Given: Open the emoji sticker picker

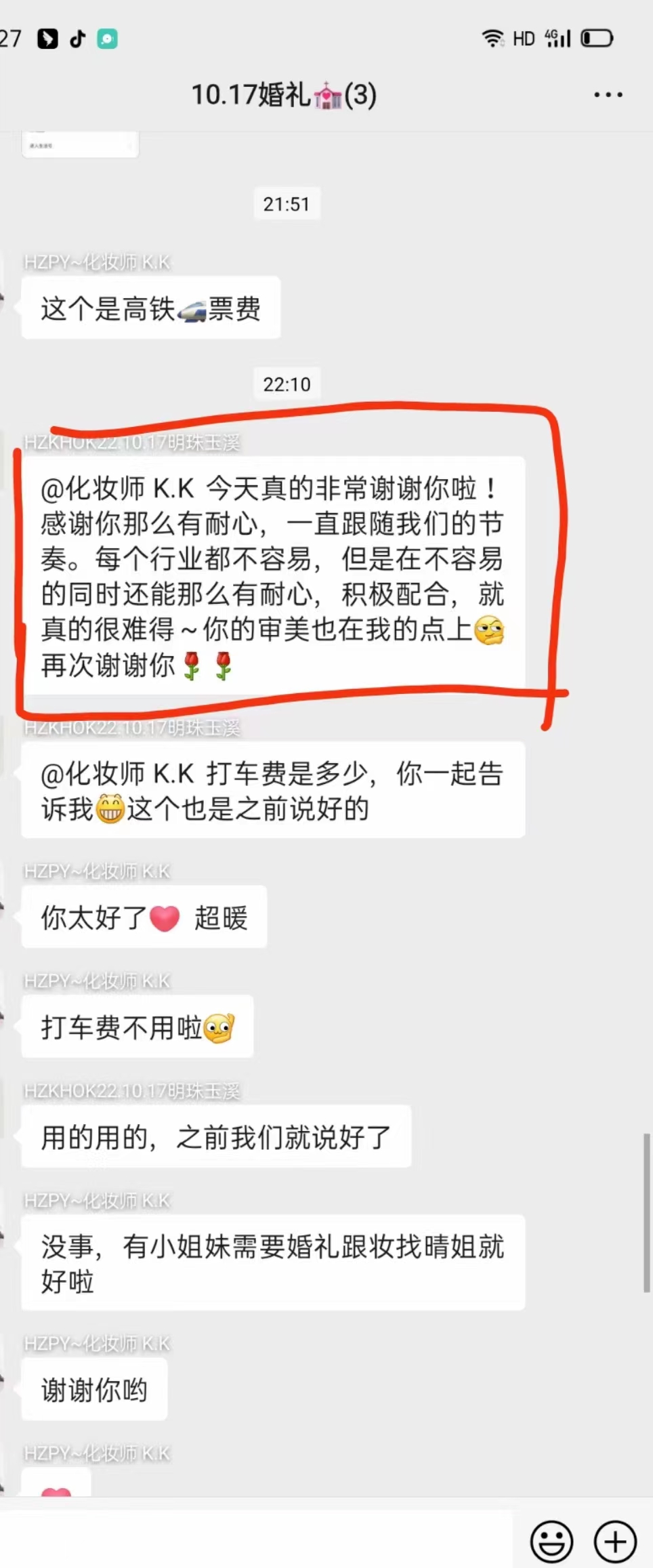Looking at the screenshot, I should tap(551, 1542).
